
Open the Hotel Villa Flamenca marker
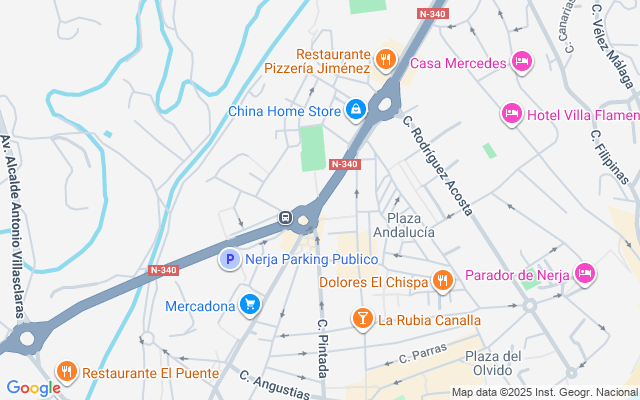(x=512, y=114)
